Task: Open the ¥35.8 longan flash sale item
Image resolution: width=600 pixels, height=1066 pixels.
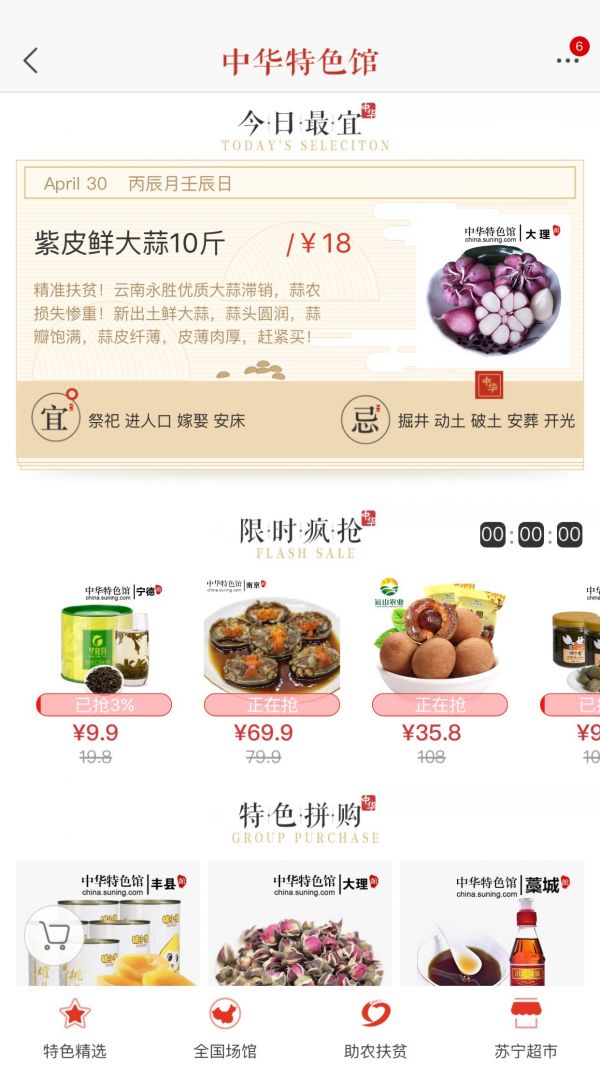Action: coord(439,640)
